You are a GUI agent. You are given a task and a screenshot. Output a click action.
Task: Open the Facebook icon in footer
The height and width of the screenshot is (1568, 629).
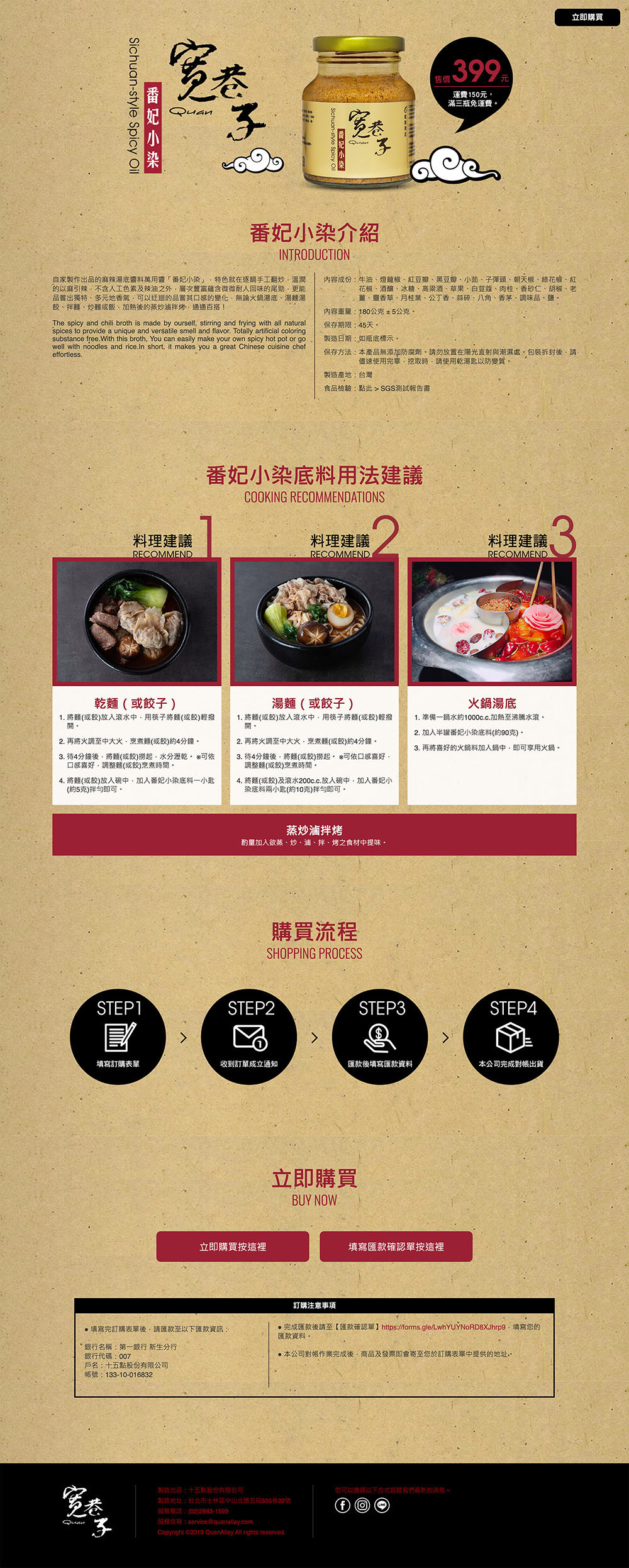coord(342,1504)
